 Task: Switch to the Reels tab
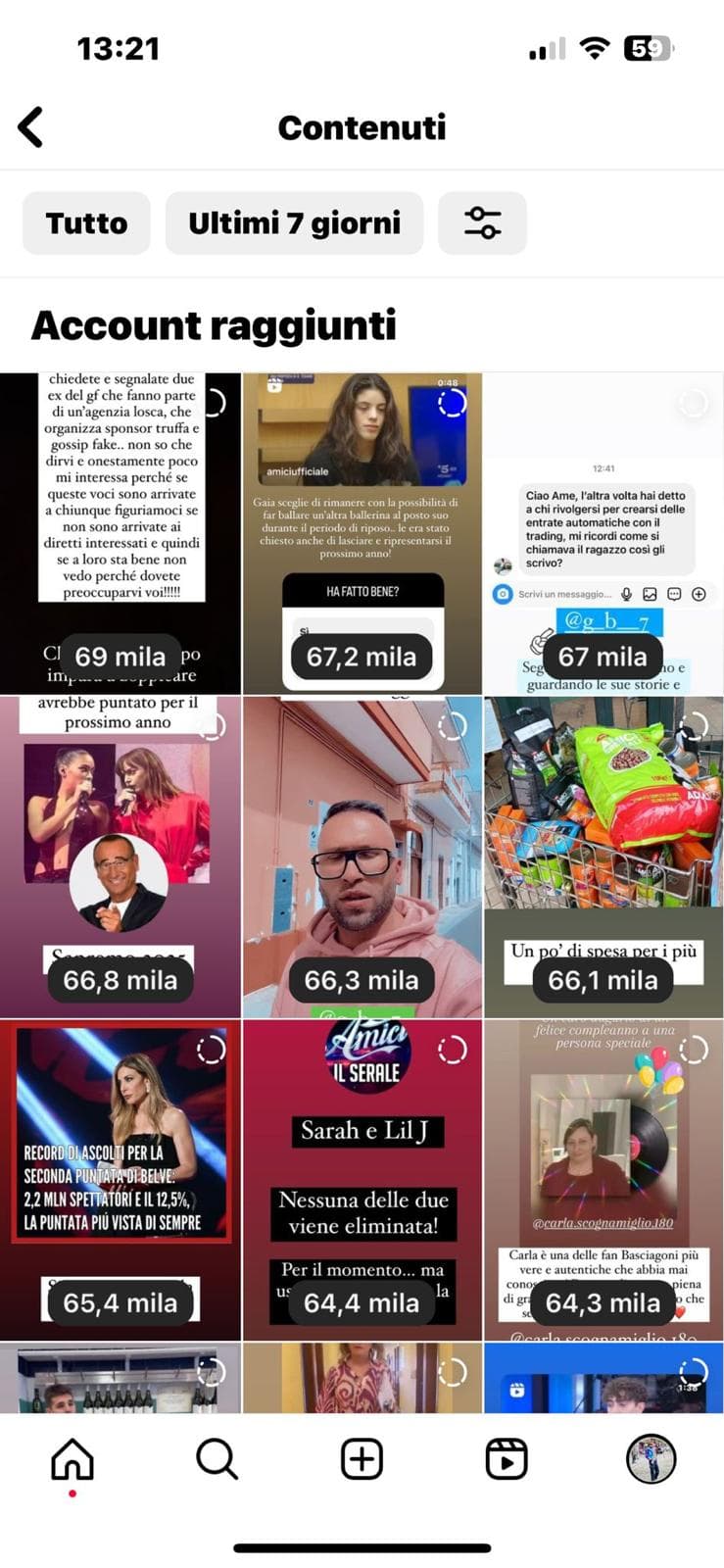click(507, 1459)
